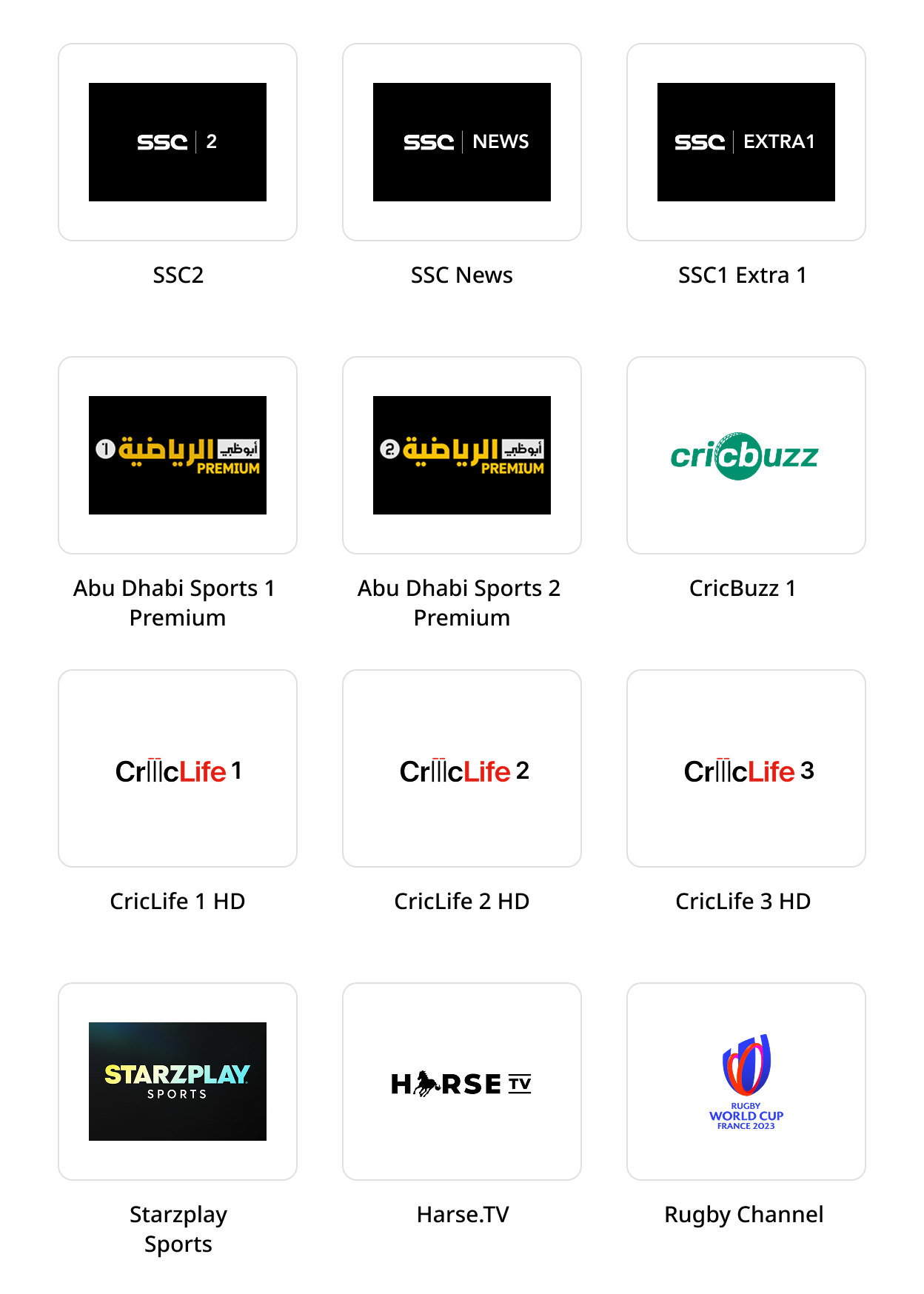This screenshot has height=1294, width=924.
Task: Open the Rugby Channel tile
Action: (x=746, y=1082)
